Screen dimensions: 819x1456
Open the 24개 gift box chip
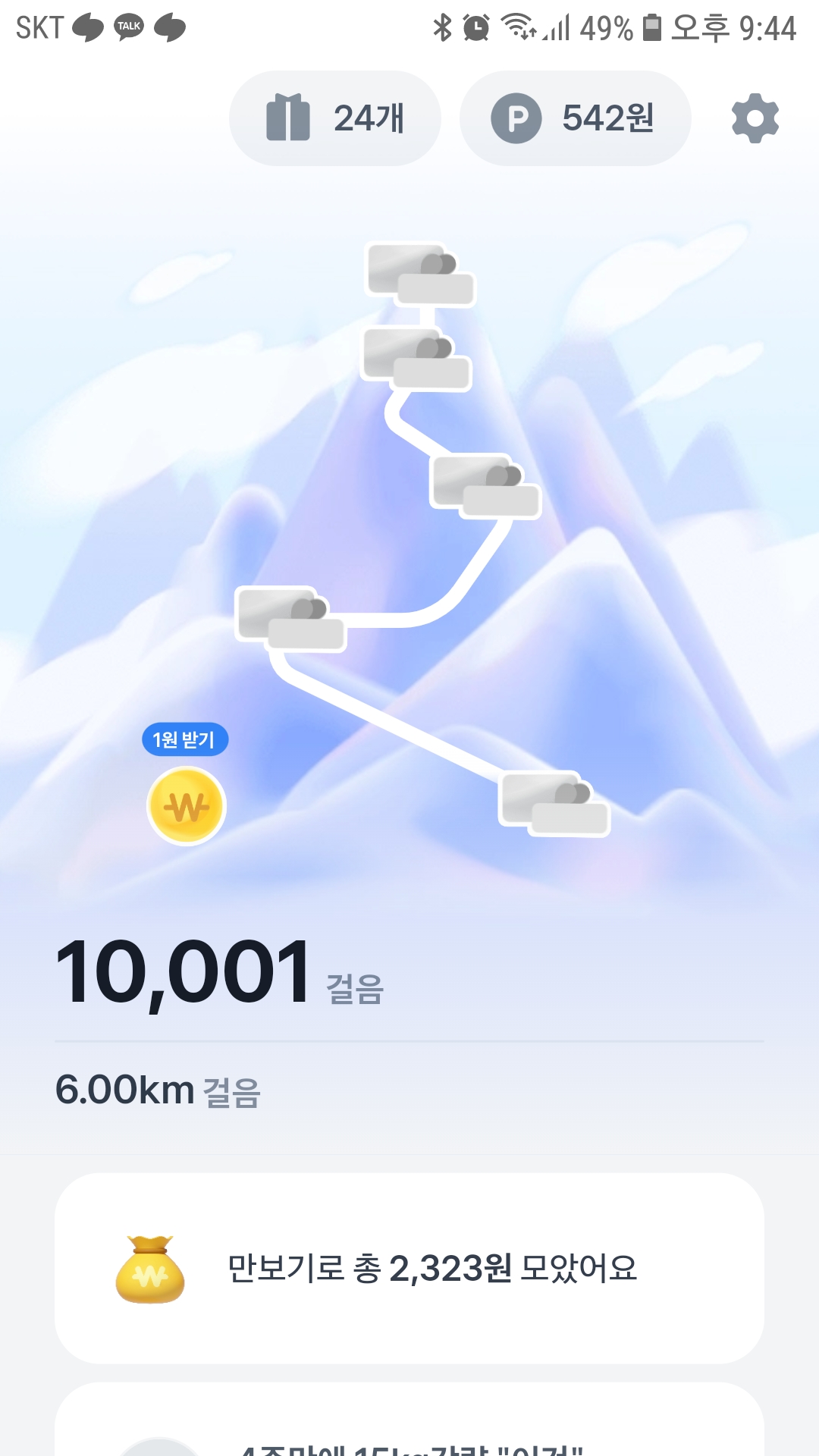coord(334,118)
